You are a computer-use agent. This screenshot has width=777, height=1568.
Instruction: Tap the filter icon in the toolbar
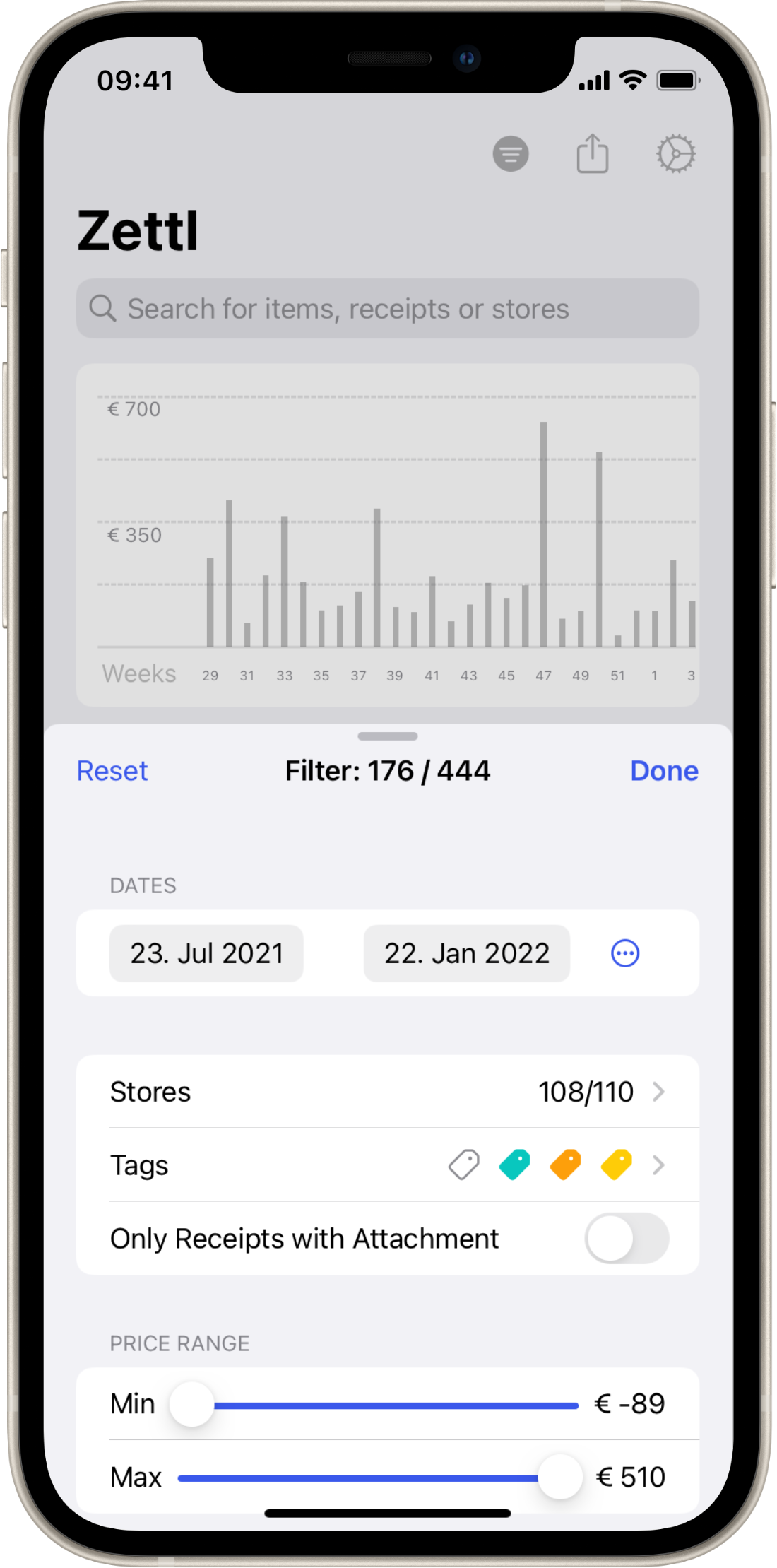(x=511, y=153)
